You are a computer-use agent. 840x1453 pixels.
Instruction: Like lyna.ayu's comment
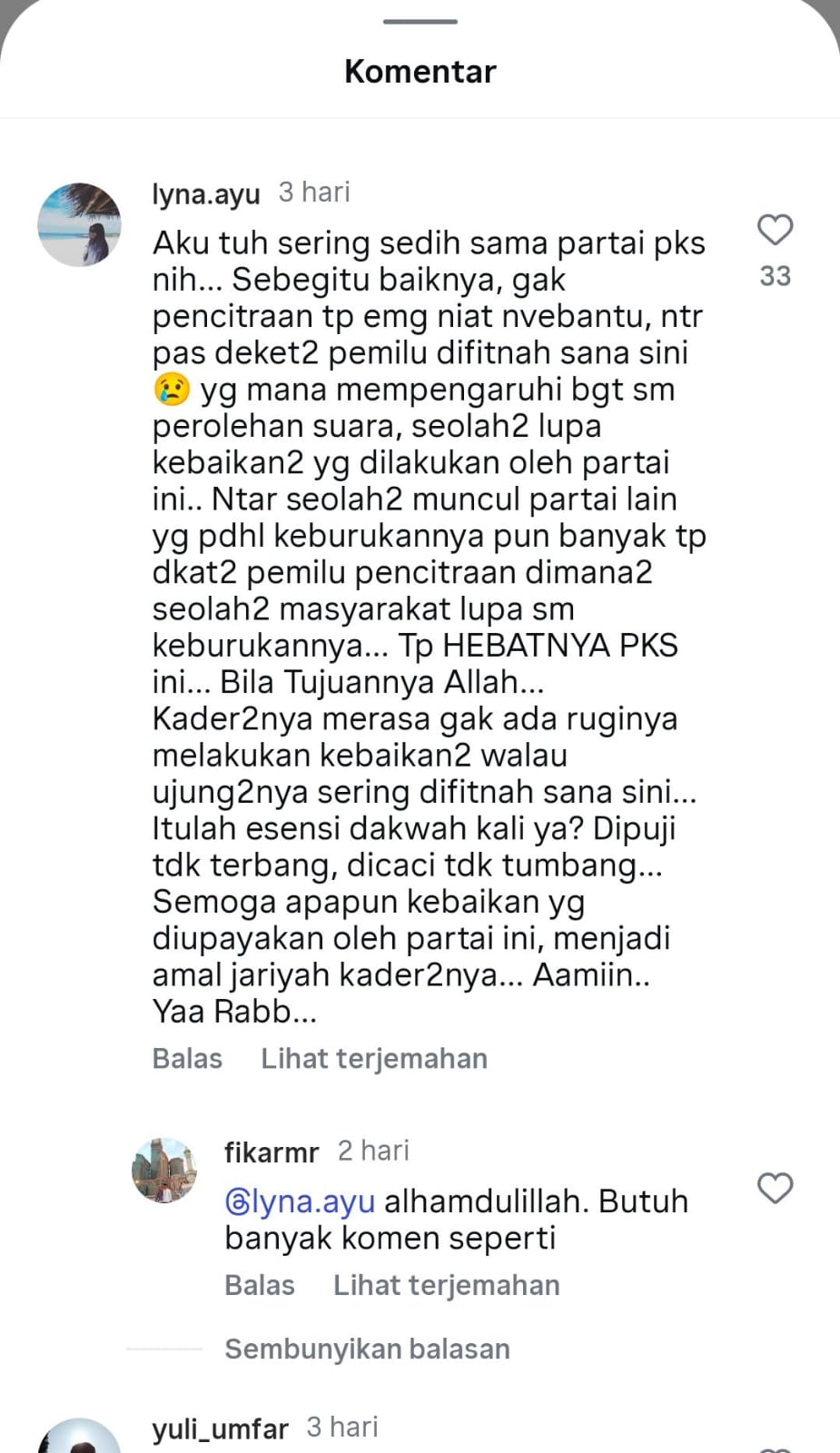[775, 231]
